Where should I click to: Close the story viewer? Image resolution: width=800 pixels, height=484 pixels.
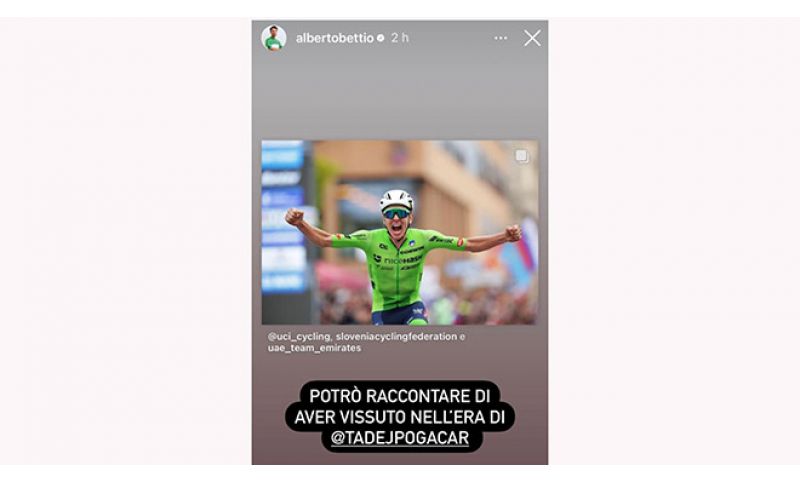point(532,38)
